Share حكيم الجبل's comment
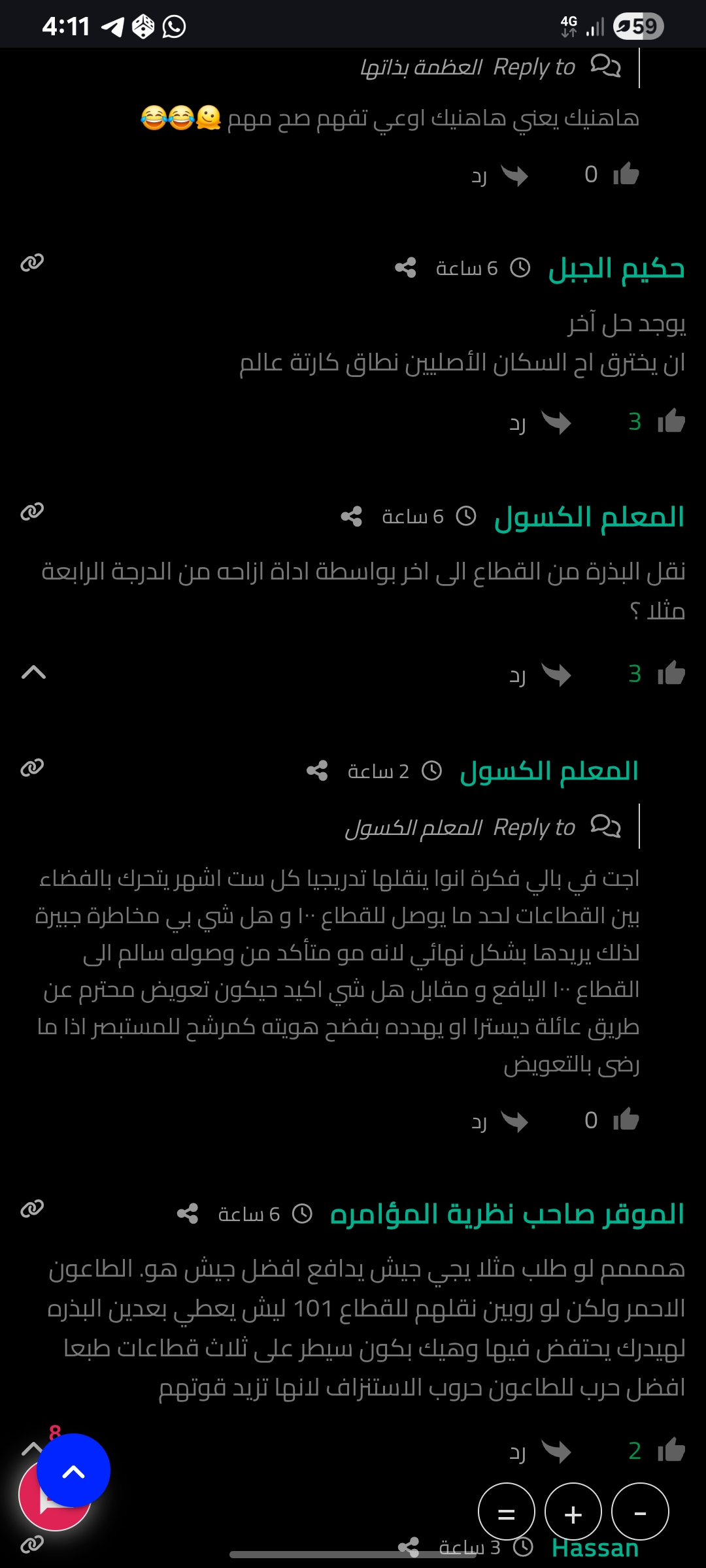 pyautogui.click(x=406, y=267)
